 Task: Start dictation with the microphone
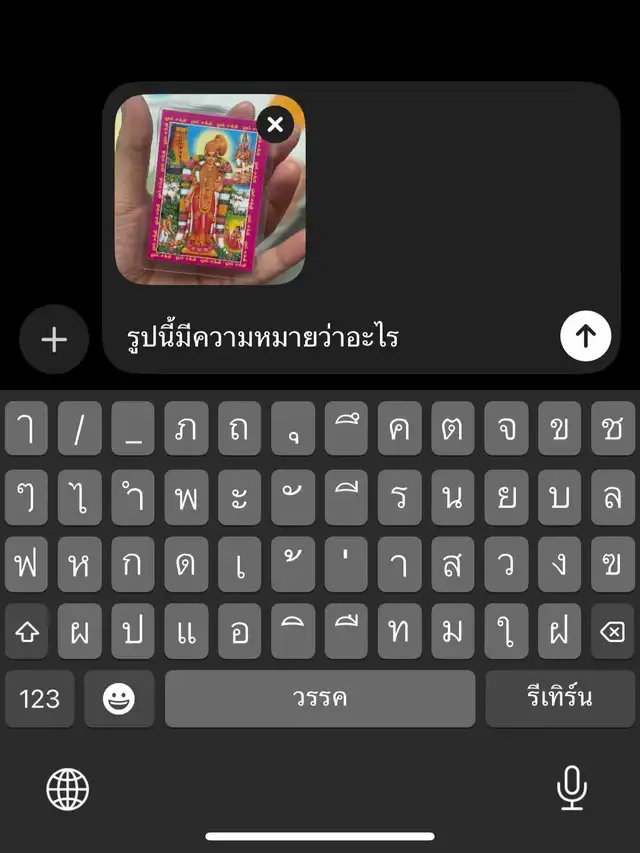click(x=571, y=788)
